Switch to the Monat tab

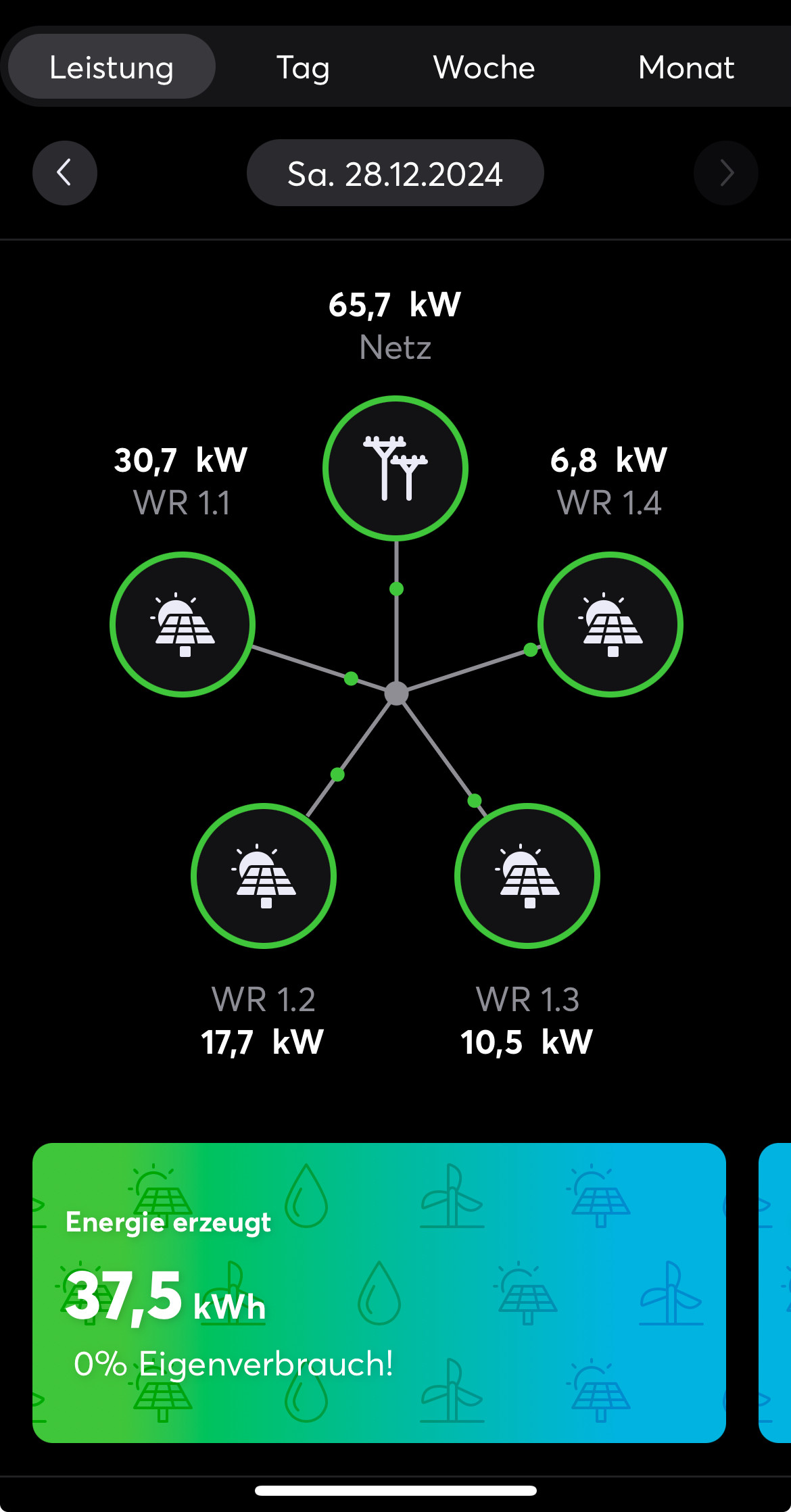click(686, 67)
